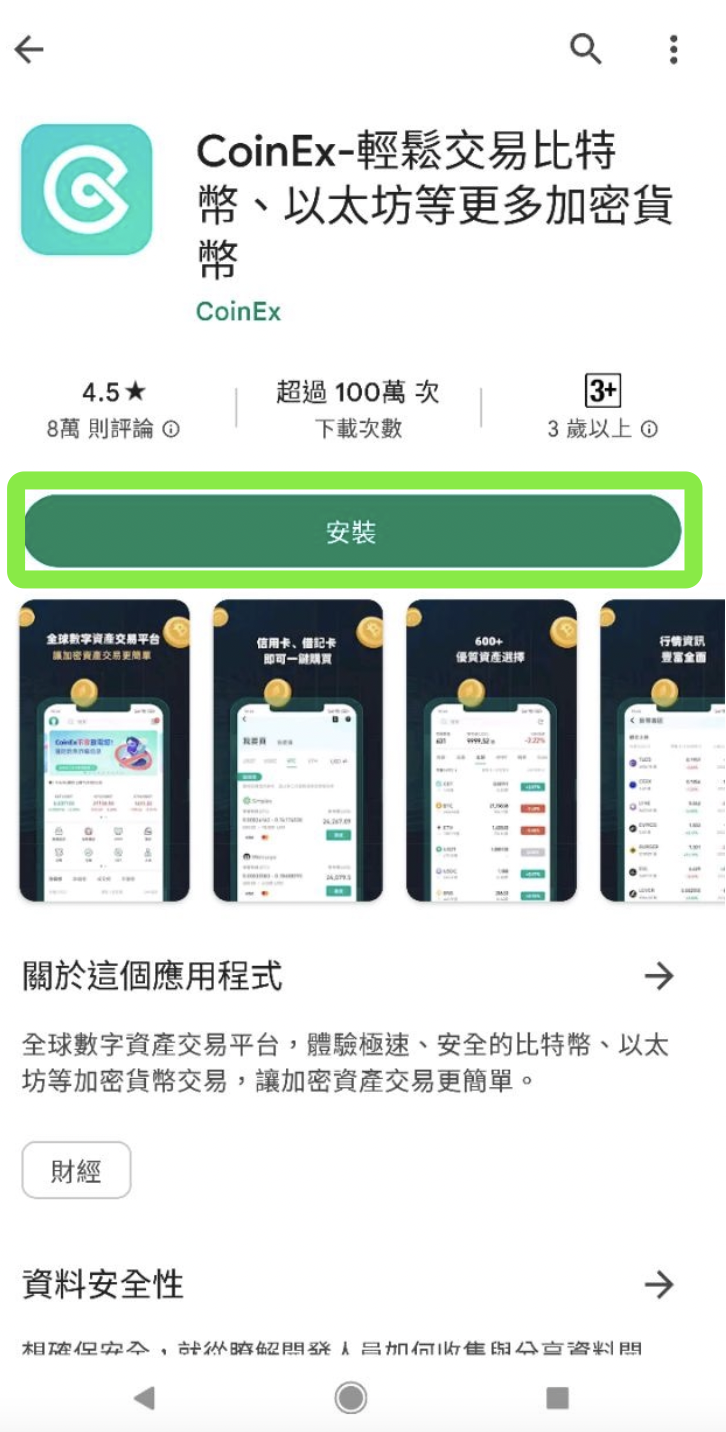Screen dimensions: 726x1432
Task: Open screenshot 信用卡、借記卡 即可一鍵購買
Action: tap(298, 750)
